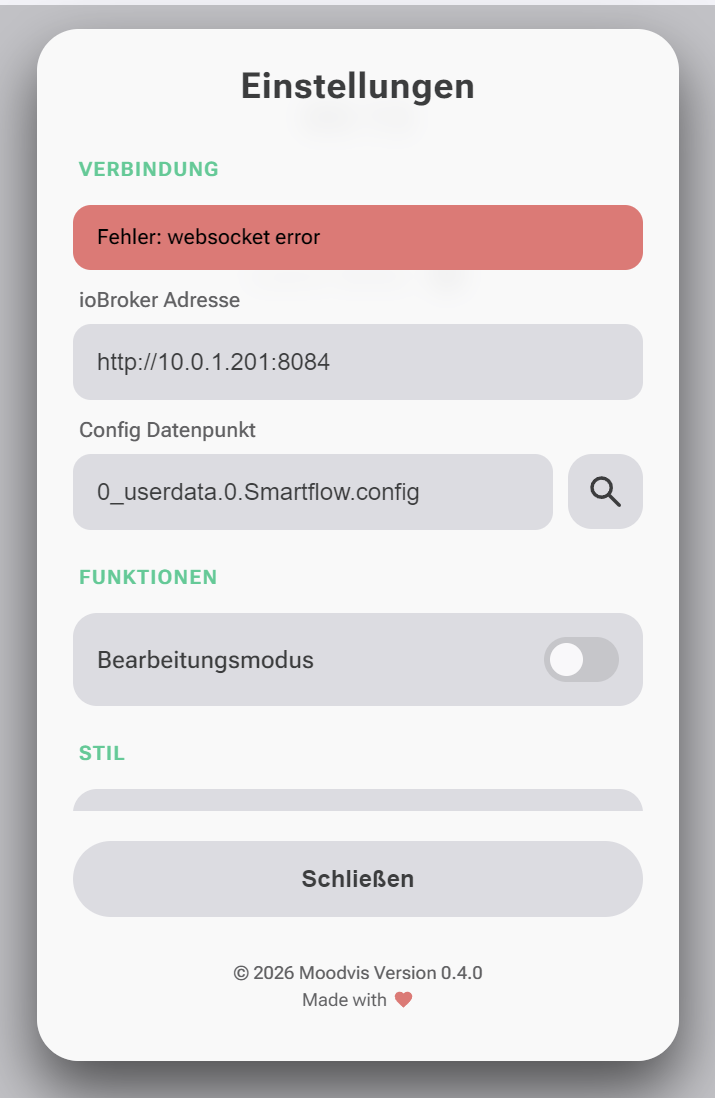Close settings with the Schließen button
Screen dimensions: 715x1098
click(357, 879)
